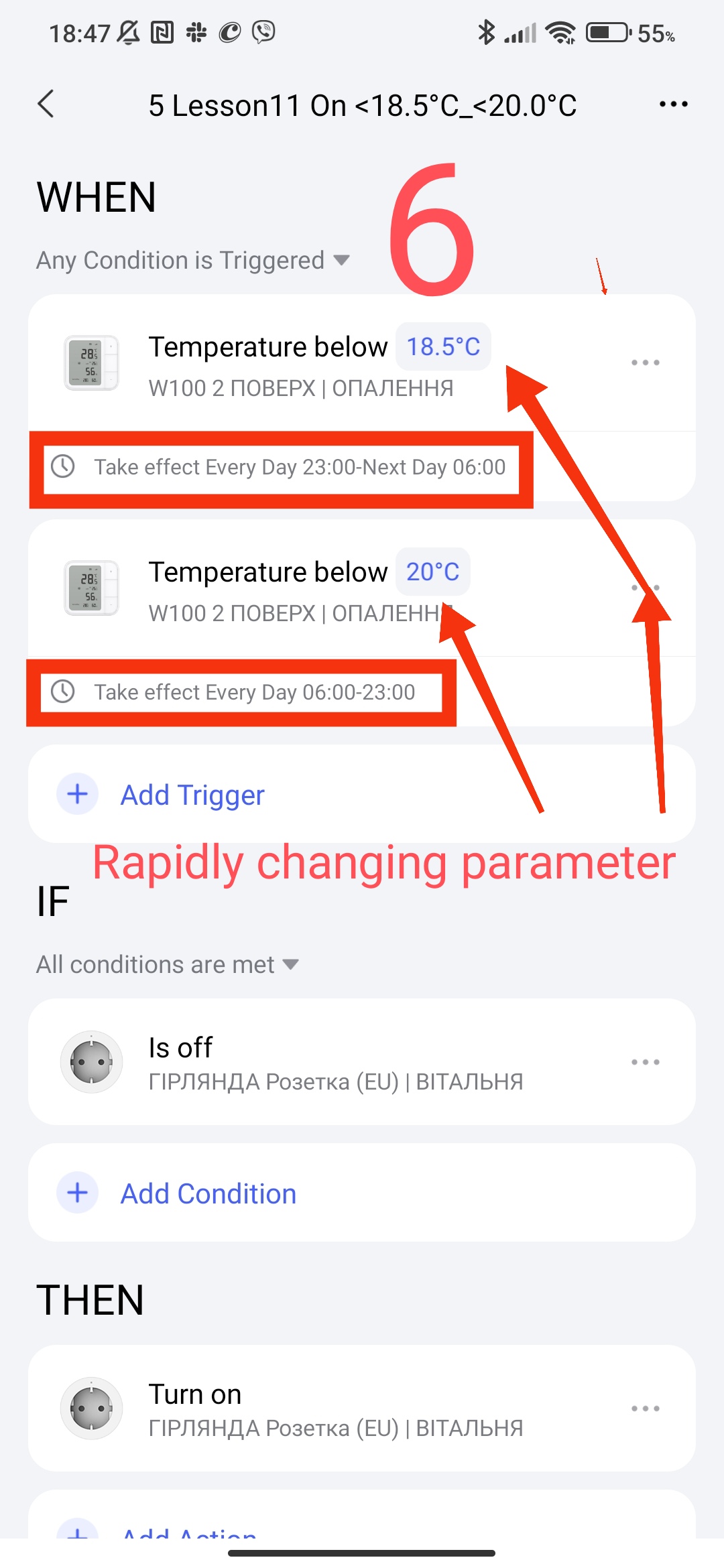
Task: Add a new trigger
Action: (192, 795)
